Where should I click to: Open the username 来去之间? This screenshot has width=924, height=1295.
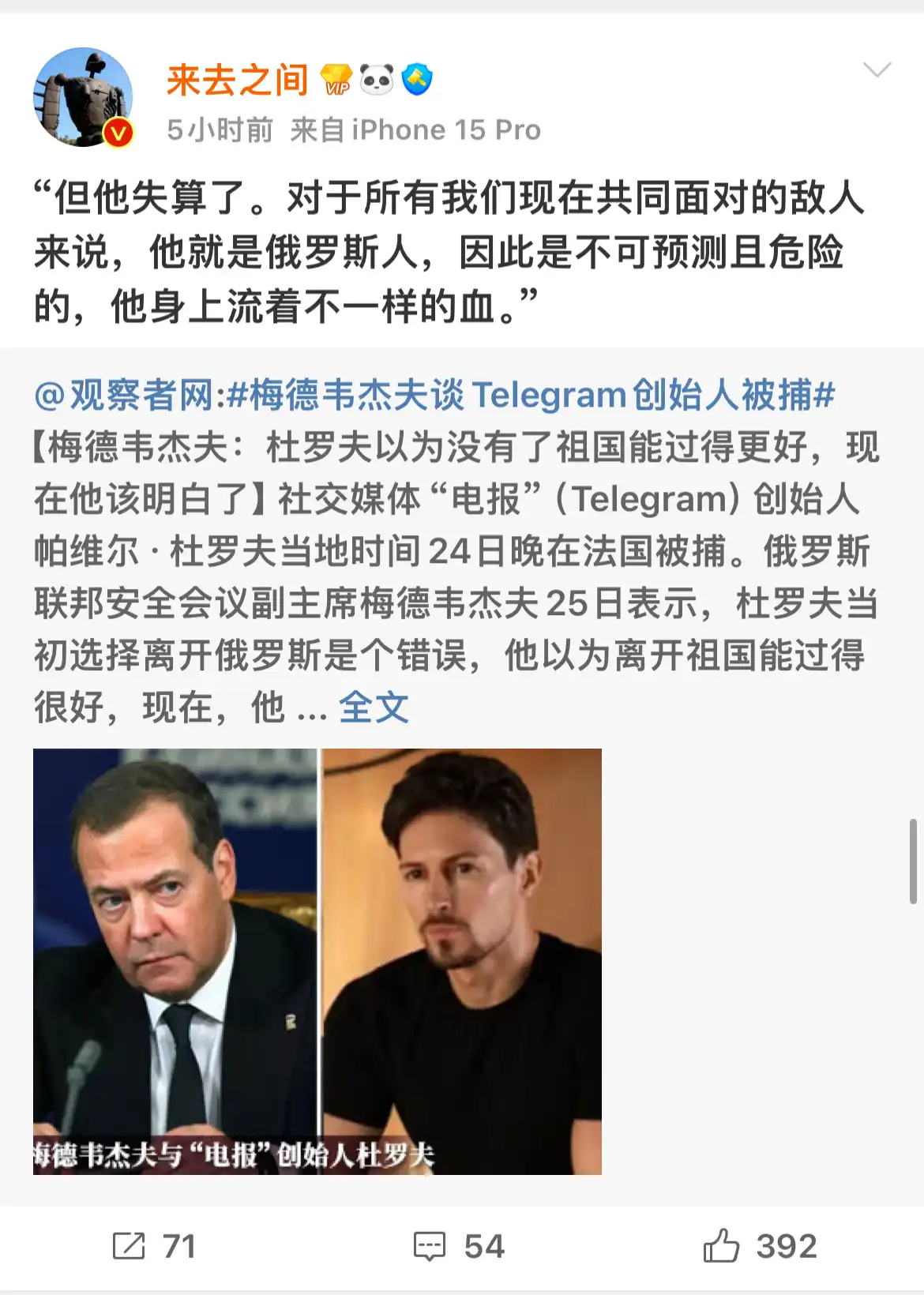click(x=237, y=80)
